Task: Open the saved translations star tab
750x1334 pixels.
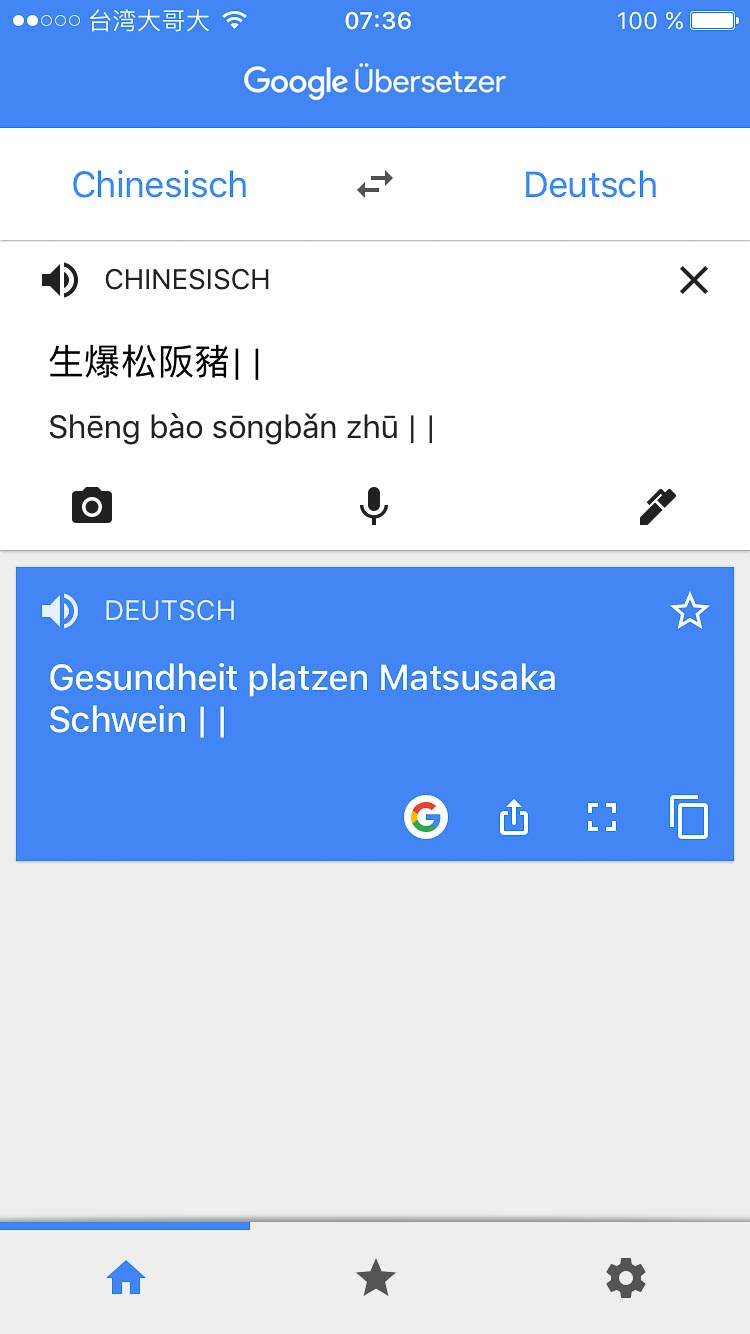Action: tap(375, 1278)
